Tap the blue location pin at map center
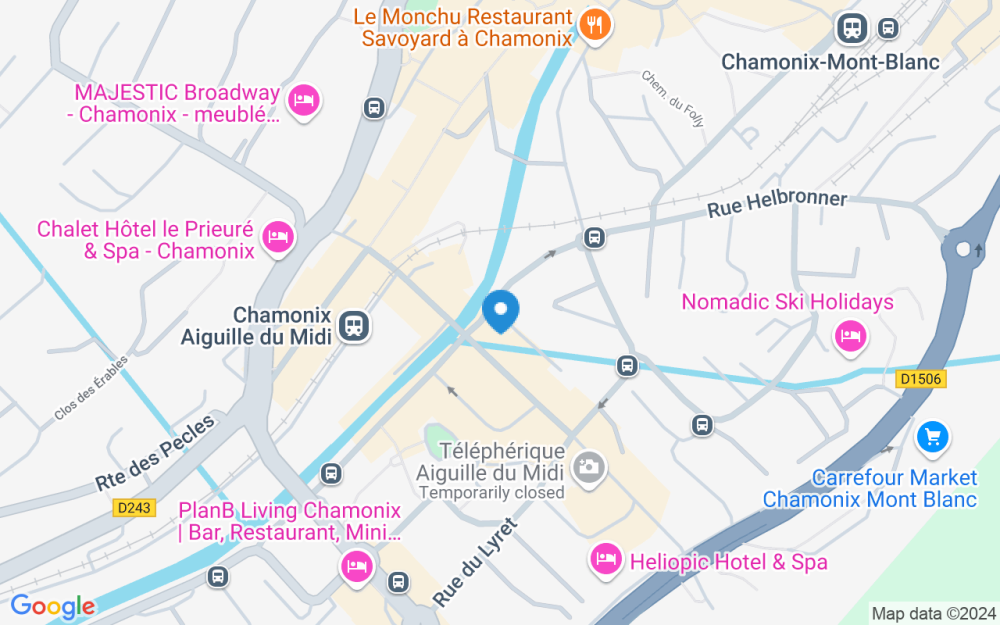 (x=500, y=311)
